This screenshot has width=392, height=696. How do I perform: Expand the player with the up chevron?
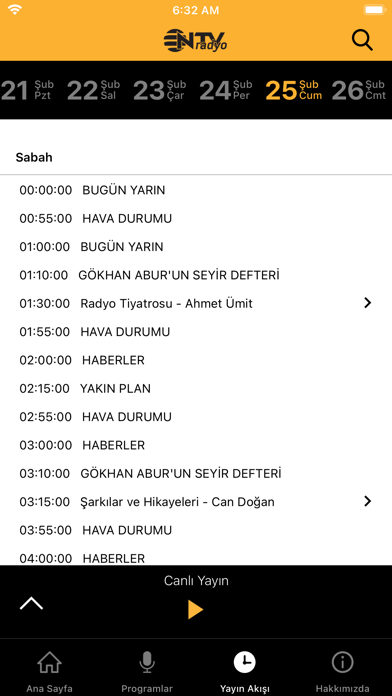coord(32,603)
